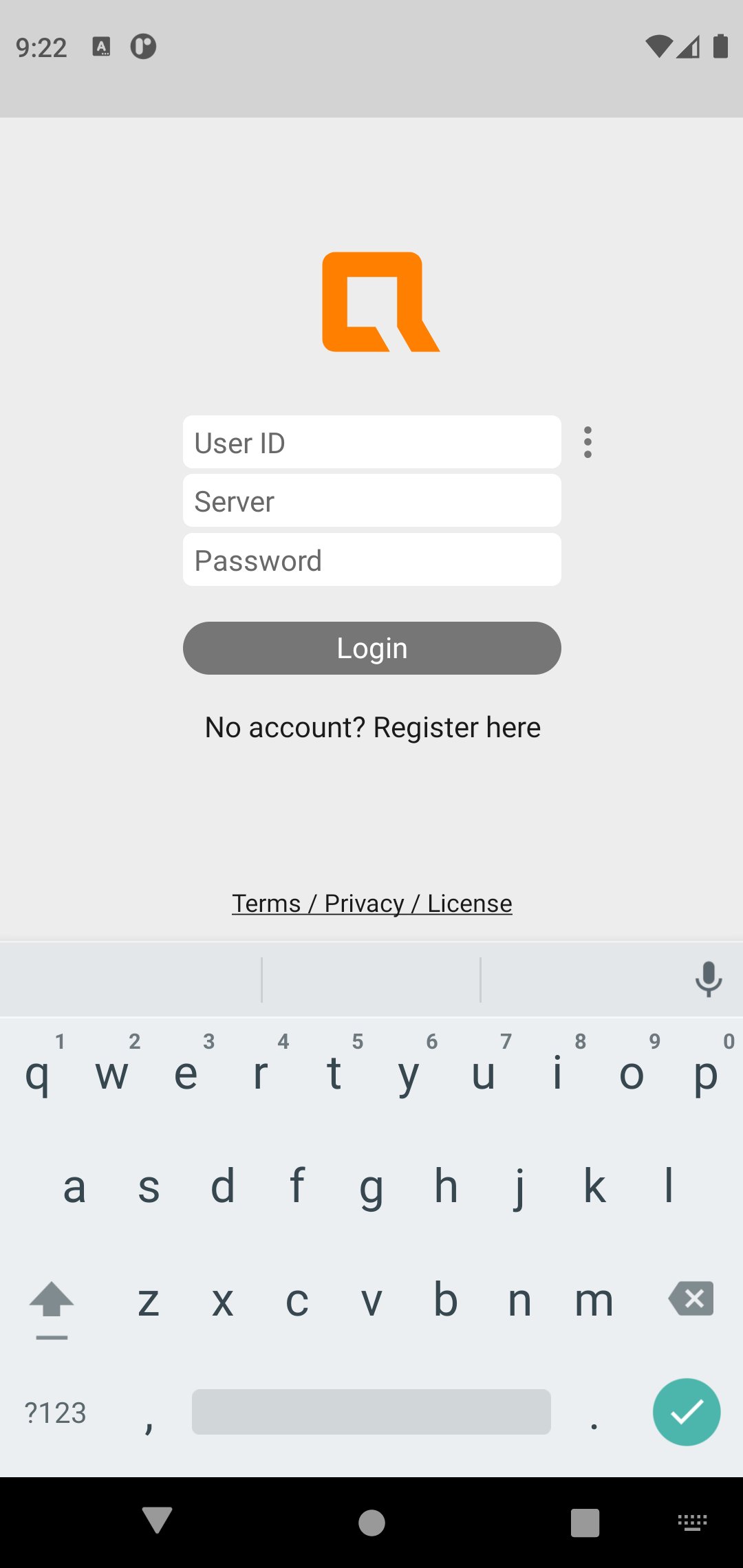Confirm input with the green checkmark key

click(x=686, y=1411)
